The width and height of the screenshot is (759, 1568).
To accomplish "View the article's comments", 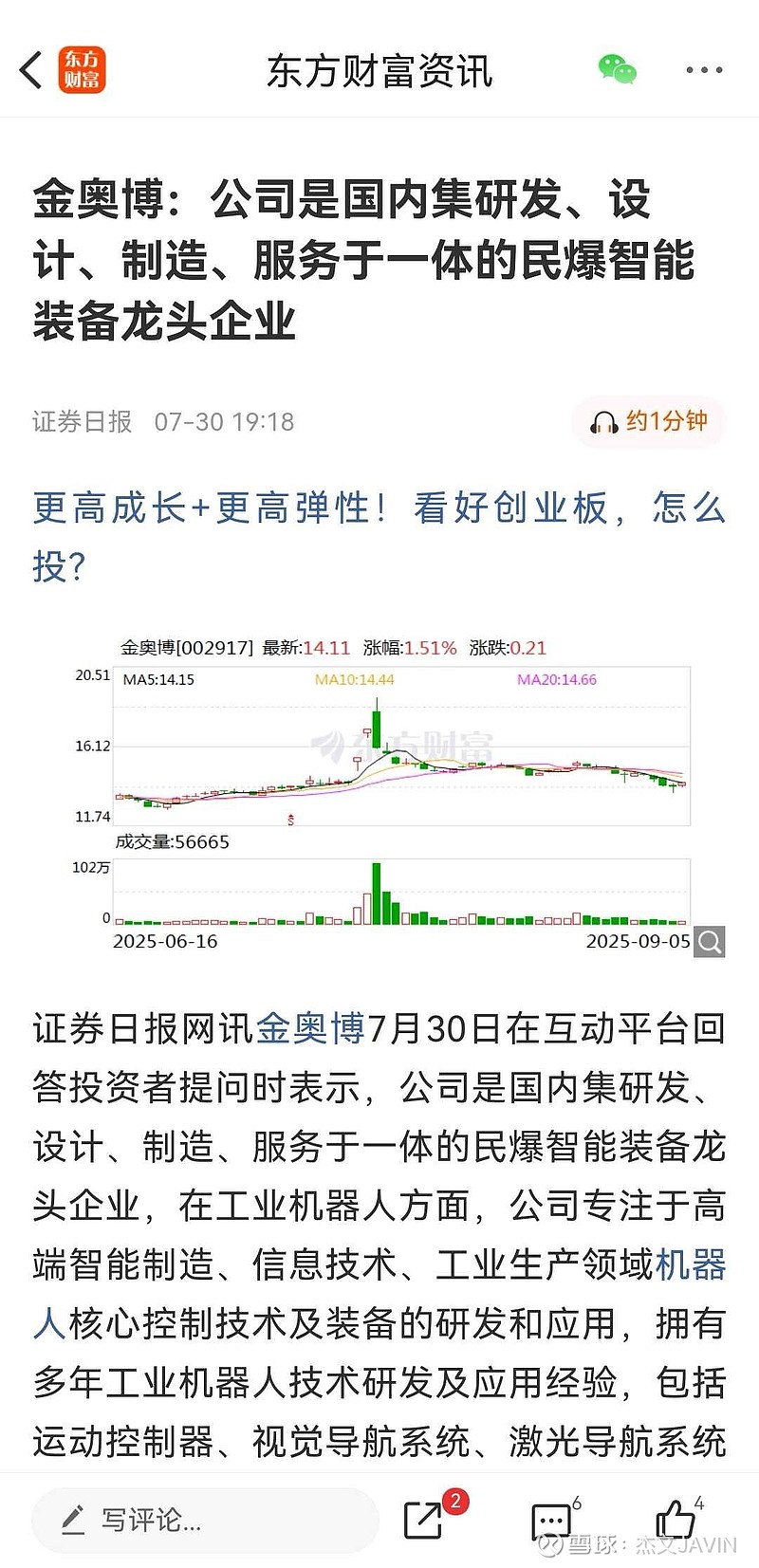I will click(551, 1520).
